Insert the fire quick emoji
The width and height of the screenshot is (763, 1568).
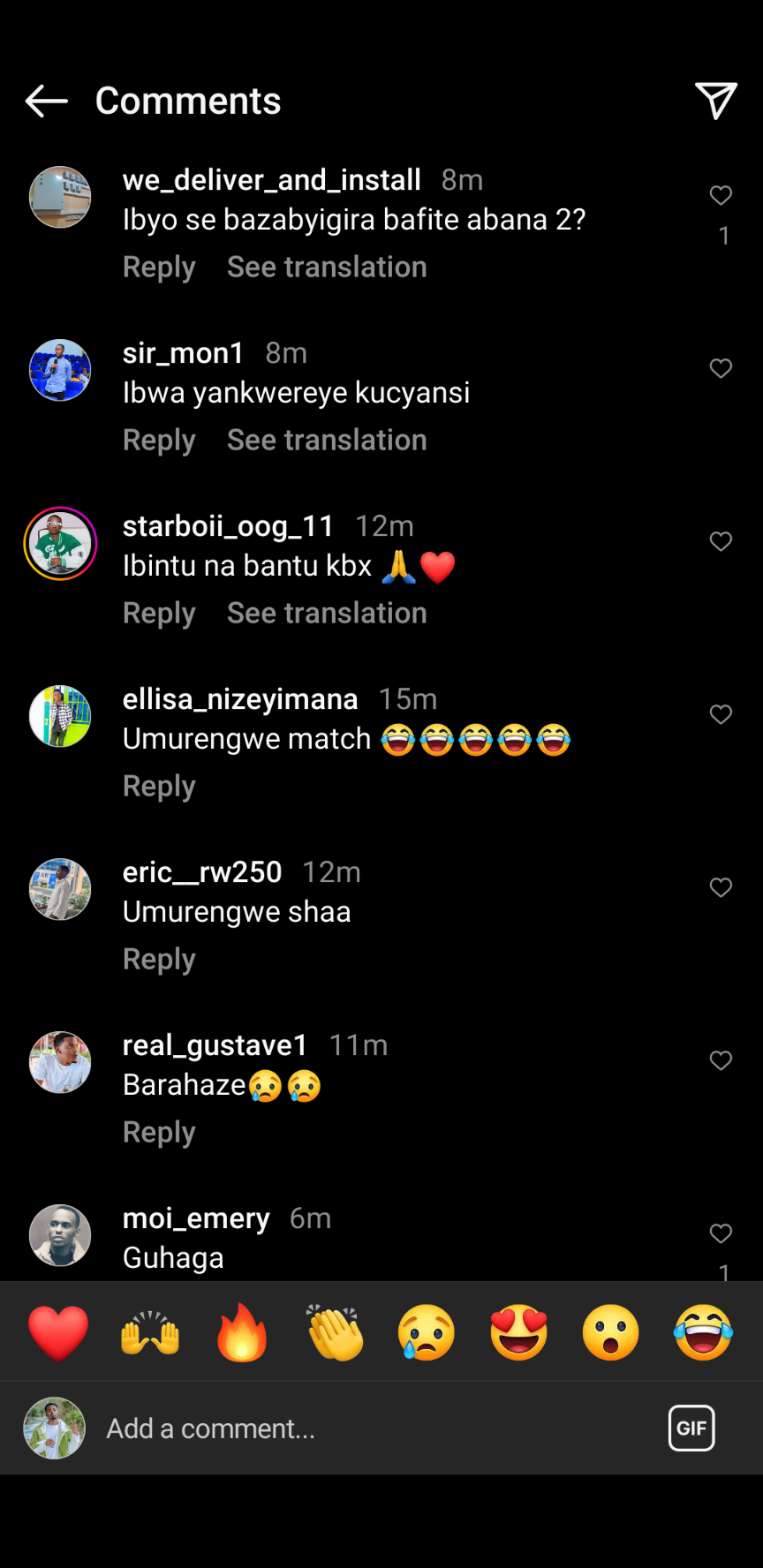coord(242,1332)
